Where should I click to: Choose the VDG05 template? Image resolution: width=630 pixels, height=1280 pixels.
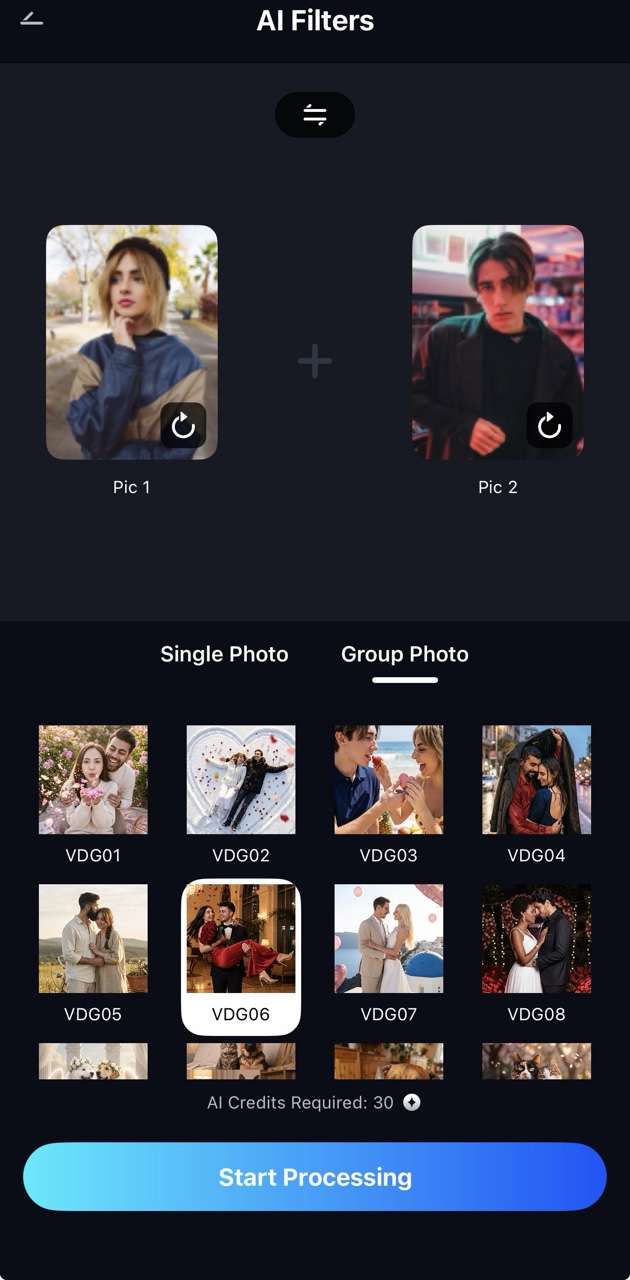click(x=93, y=938)
